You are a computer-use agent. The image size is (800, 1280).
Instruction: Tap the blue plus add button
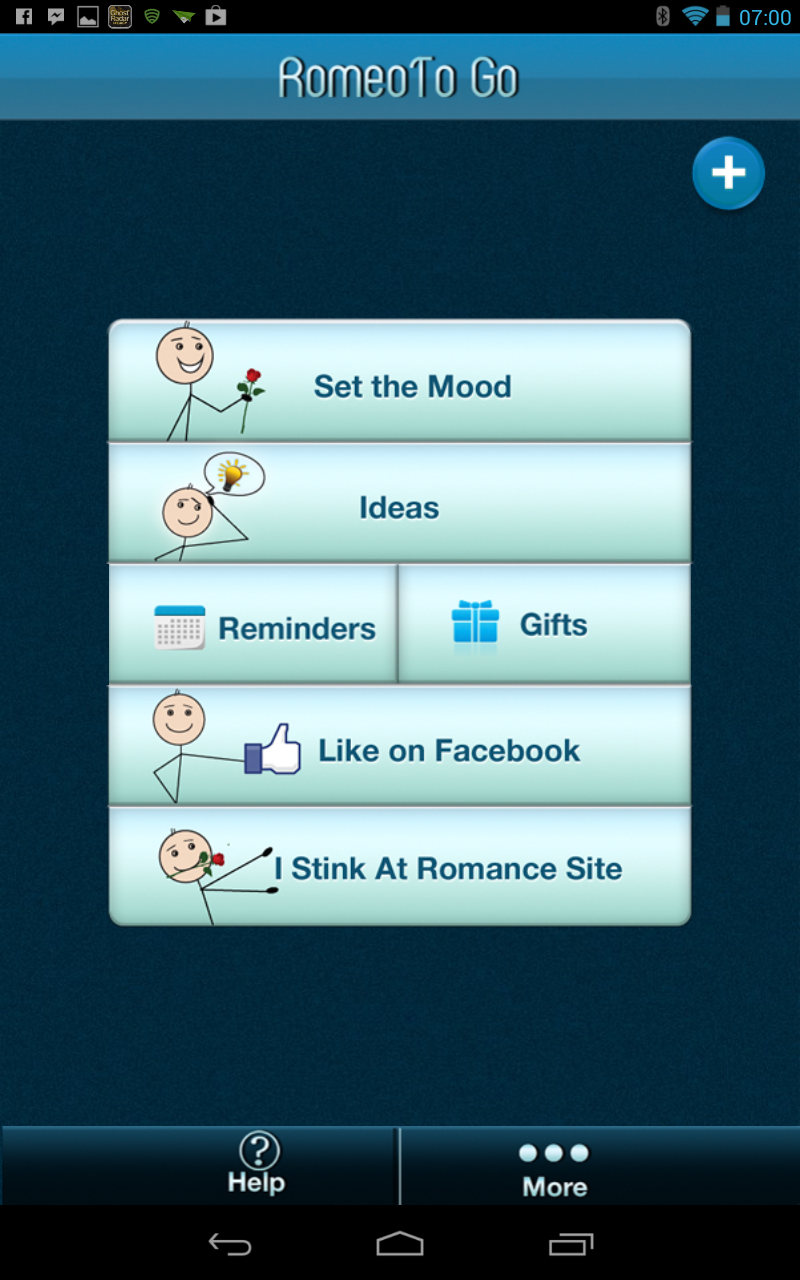[728, 173]
